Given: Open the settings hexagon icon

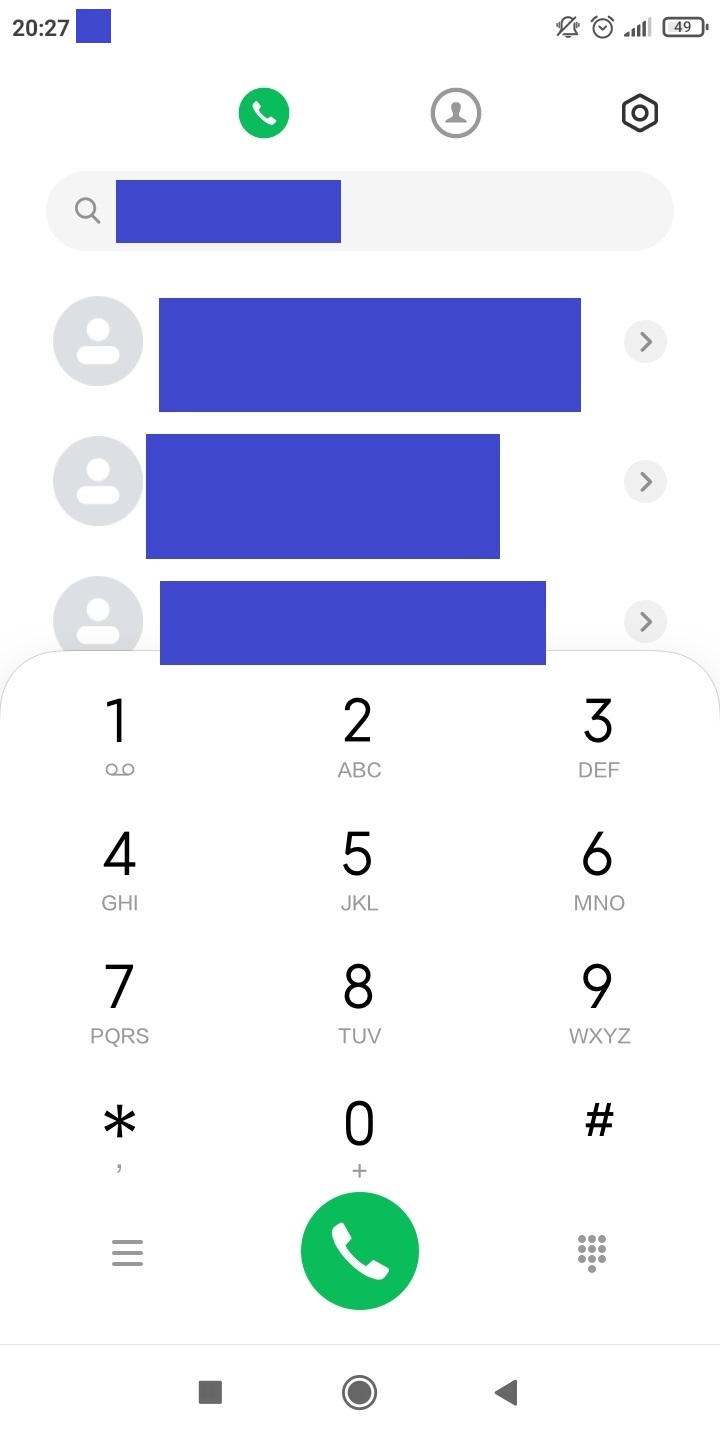Looking at the screenshot, I should 640,113.
